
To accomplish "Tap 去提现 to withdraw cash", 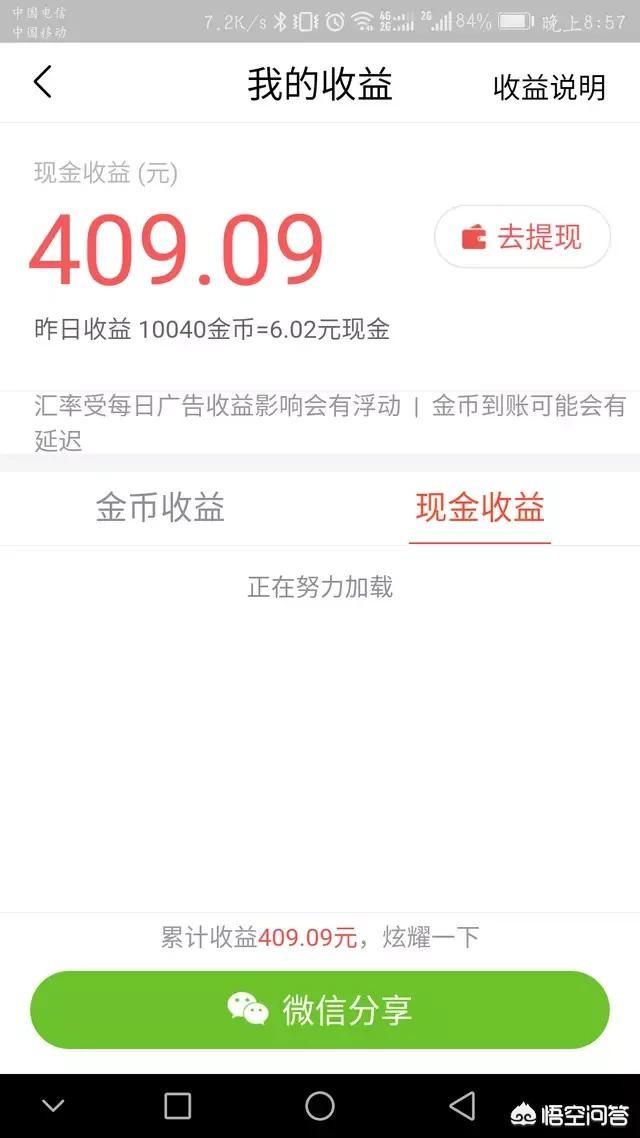I will pyautogui.click(x=522, y=237).
